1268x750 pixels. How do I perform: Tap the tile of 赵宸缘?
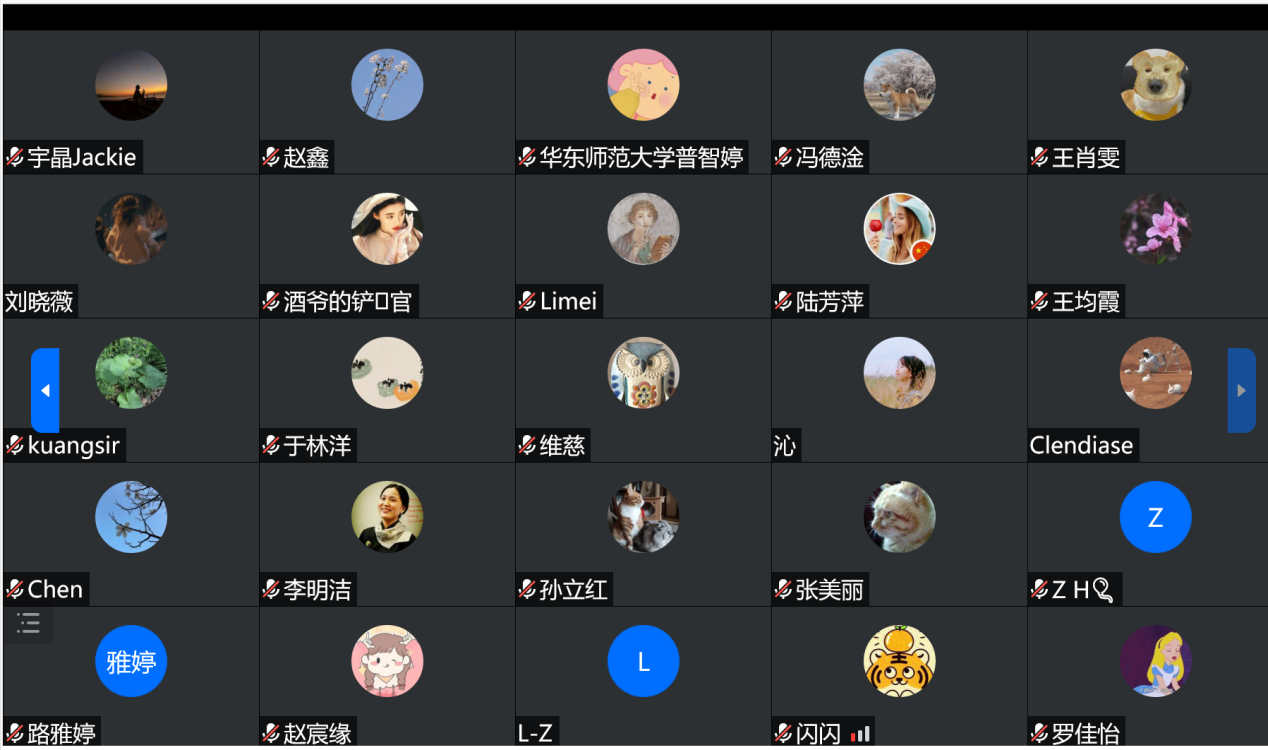(387, 676)
